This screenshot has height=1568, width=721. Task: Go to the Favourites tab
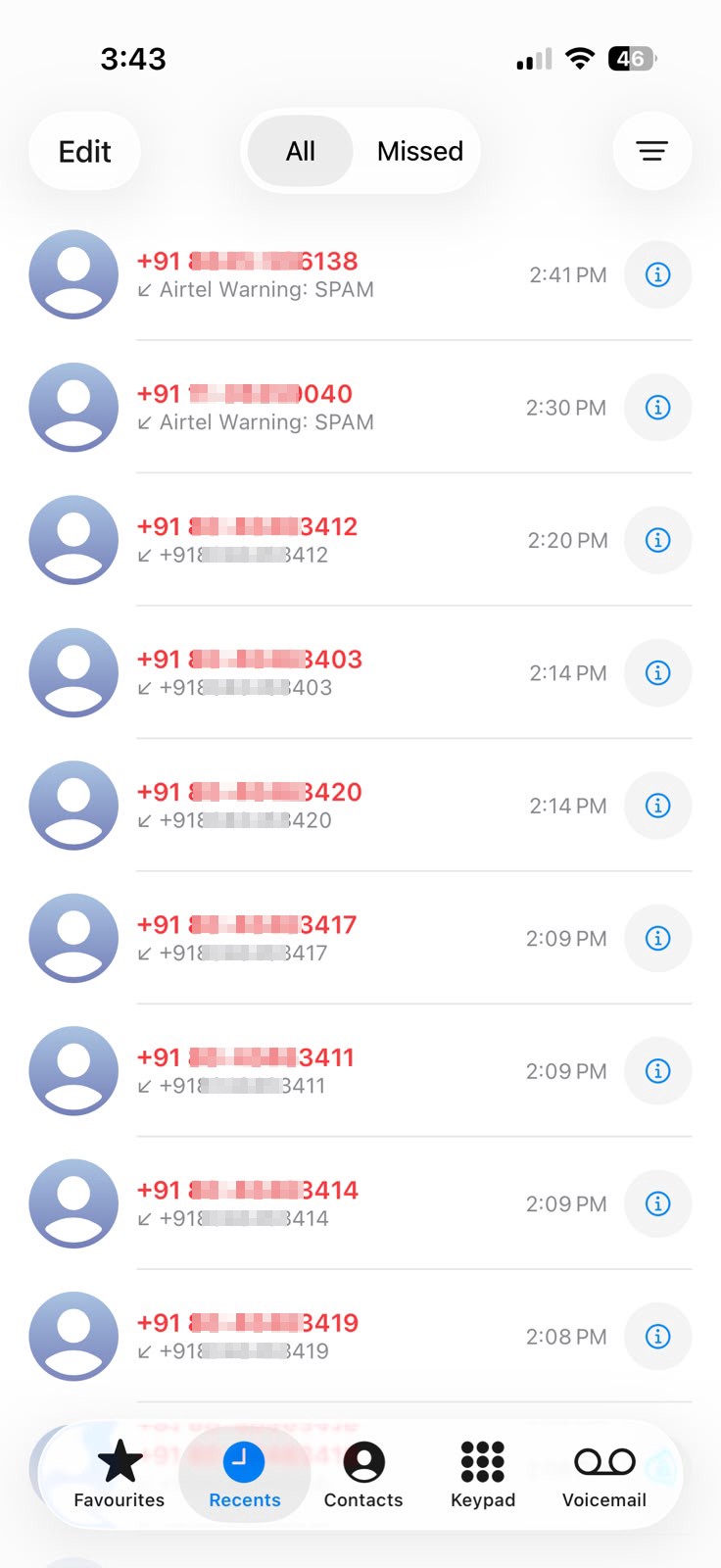click(120, 1474)
